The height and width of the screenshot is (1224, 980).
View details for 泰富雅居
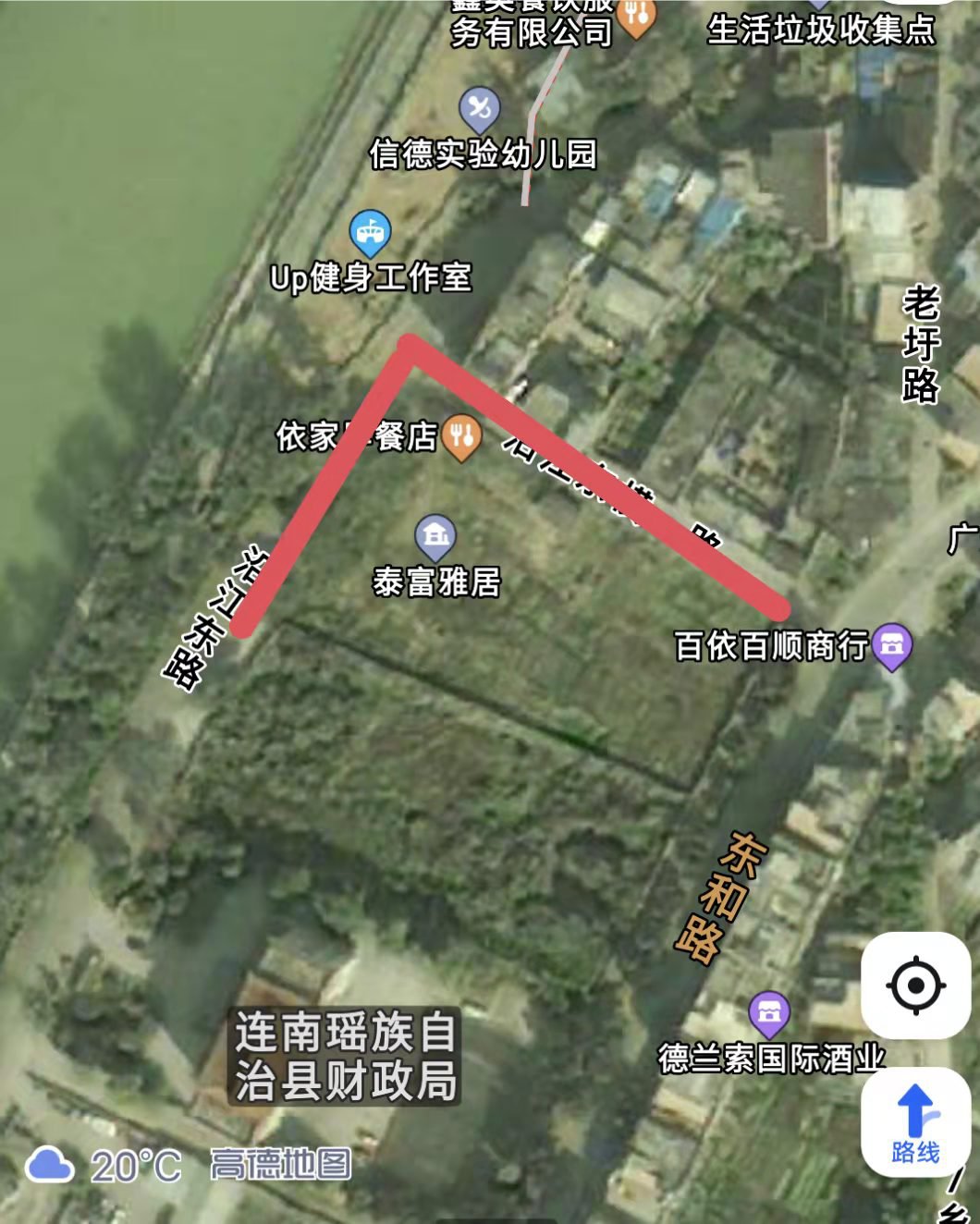click(x=435, y=535)
